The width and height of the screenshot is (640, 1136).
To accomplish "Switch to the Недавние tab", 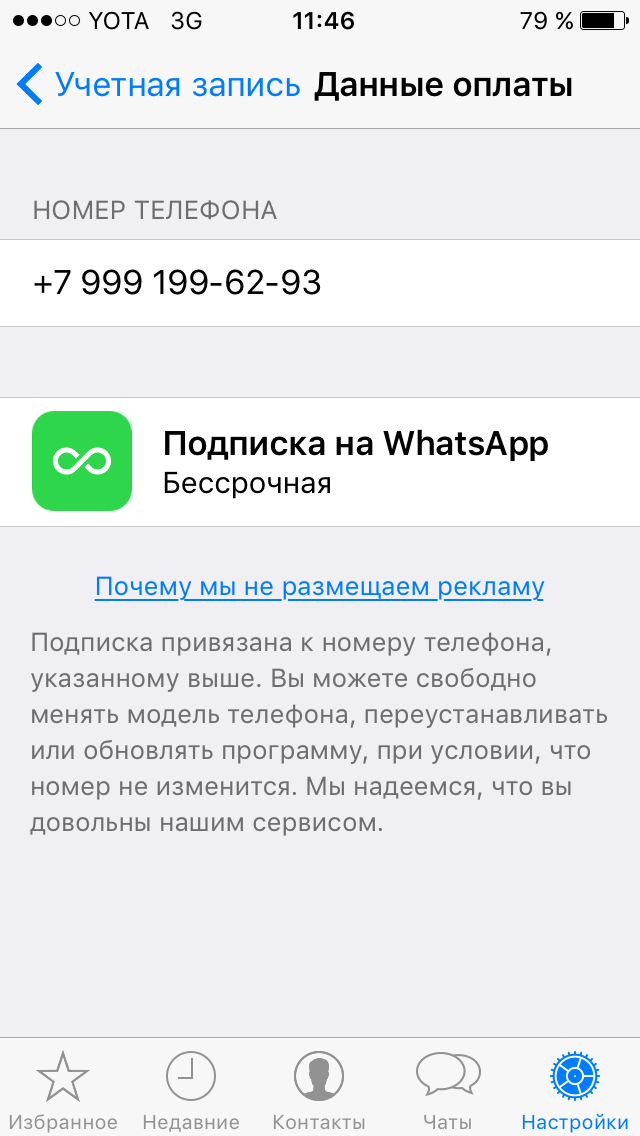I will [x=191, y=1090].
